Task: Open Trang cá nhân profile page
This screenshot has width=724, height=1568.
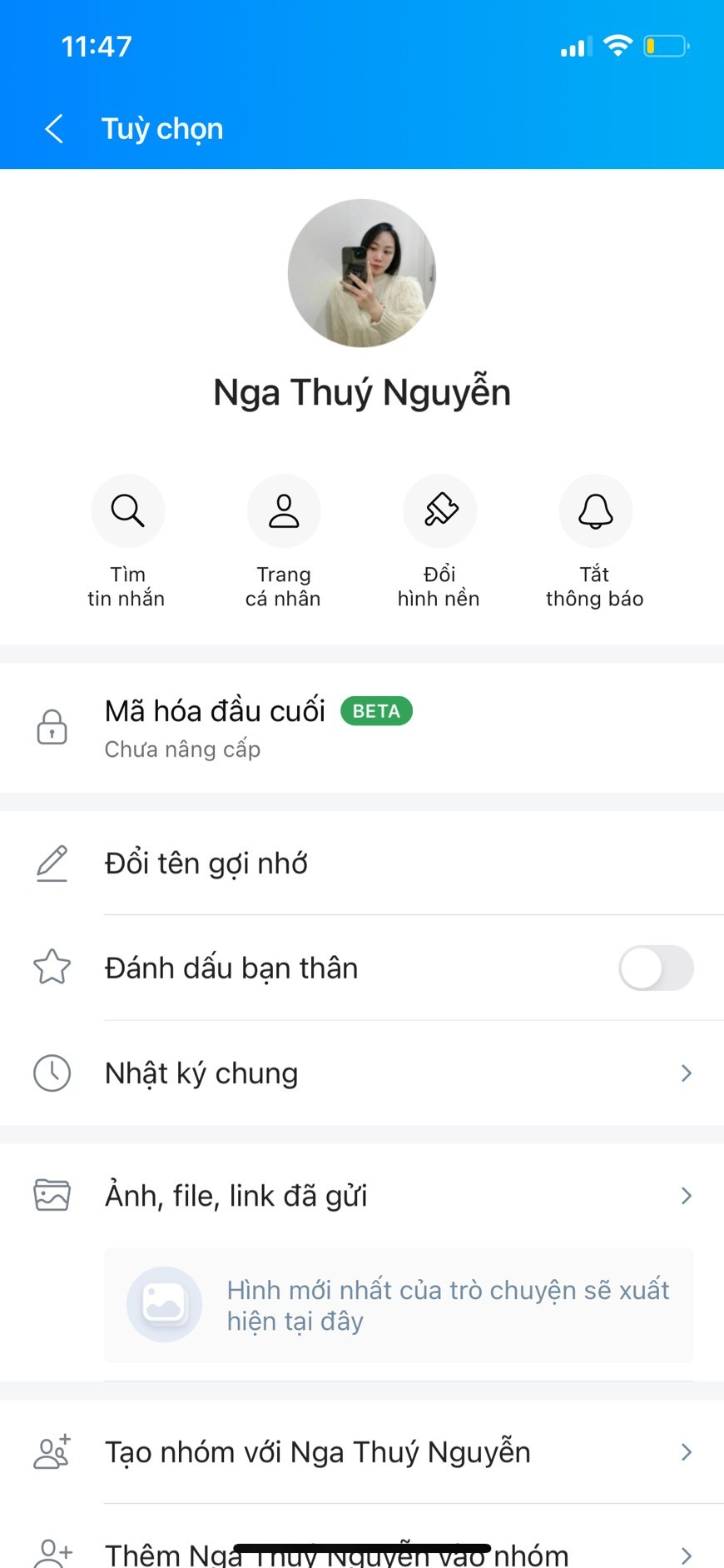Action: coord(283,510)
